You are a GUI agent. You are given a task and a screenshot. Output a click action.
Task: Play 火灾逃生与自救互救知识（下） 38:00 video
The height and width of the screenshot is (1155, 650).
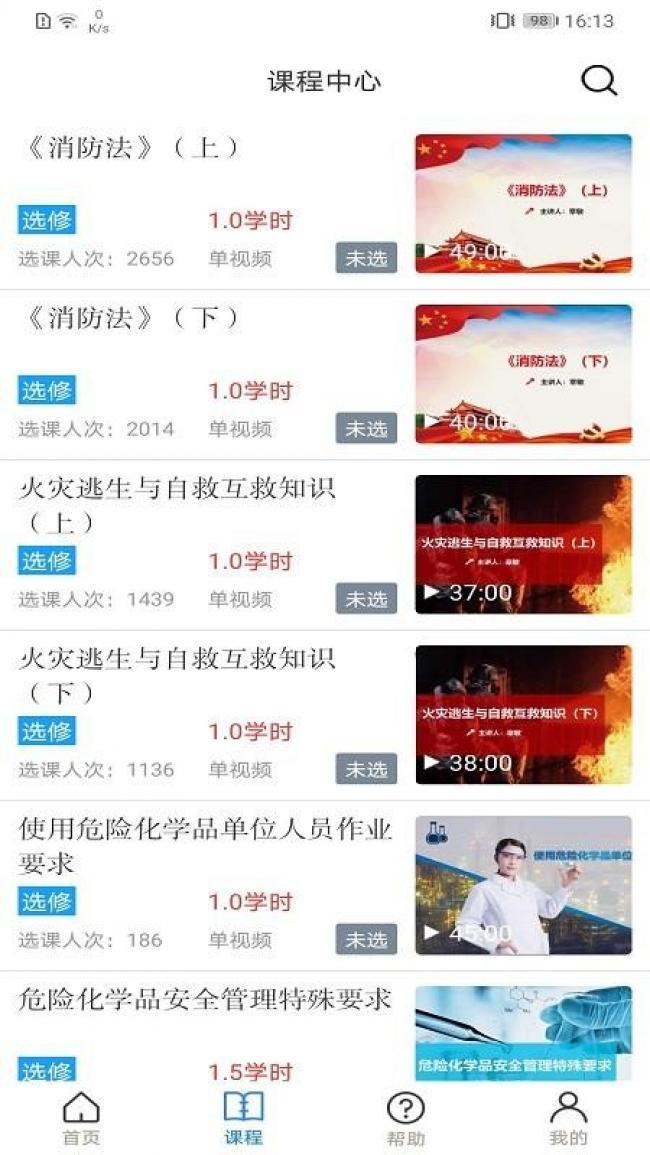tap(523, 715)
